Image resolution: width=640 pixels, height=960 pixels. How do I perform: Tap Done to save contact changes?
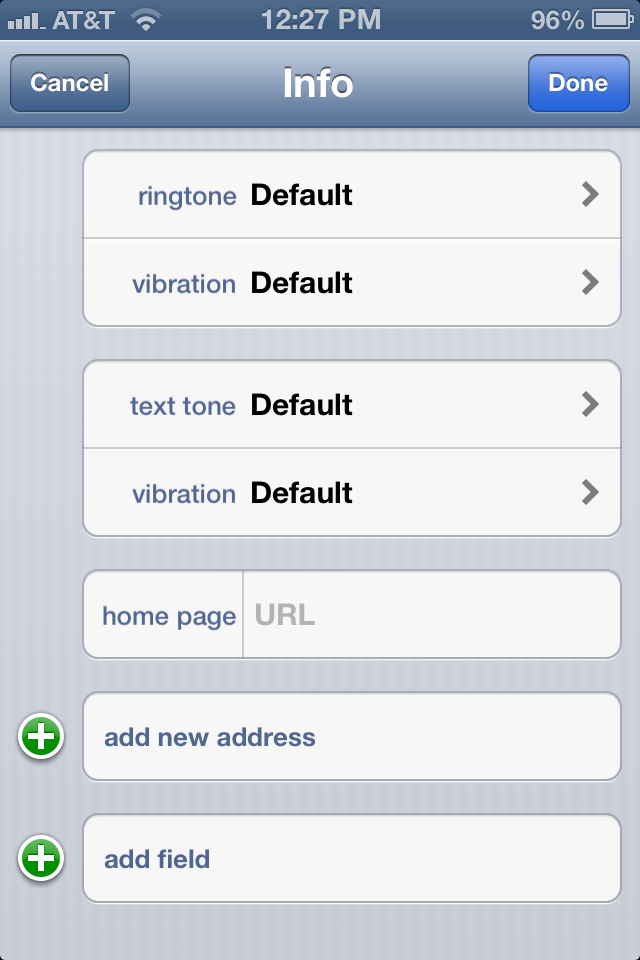[x=578, y=83]
